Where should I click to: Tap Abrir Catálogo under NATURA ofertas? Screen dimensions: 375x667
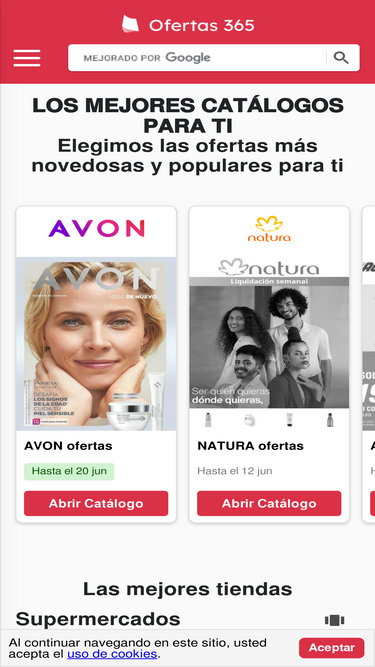point(269,503)
